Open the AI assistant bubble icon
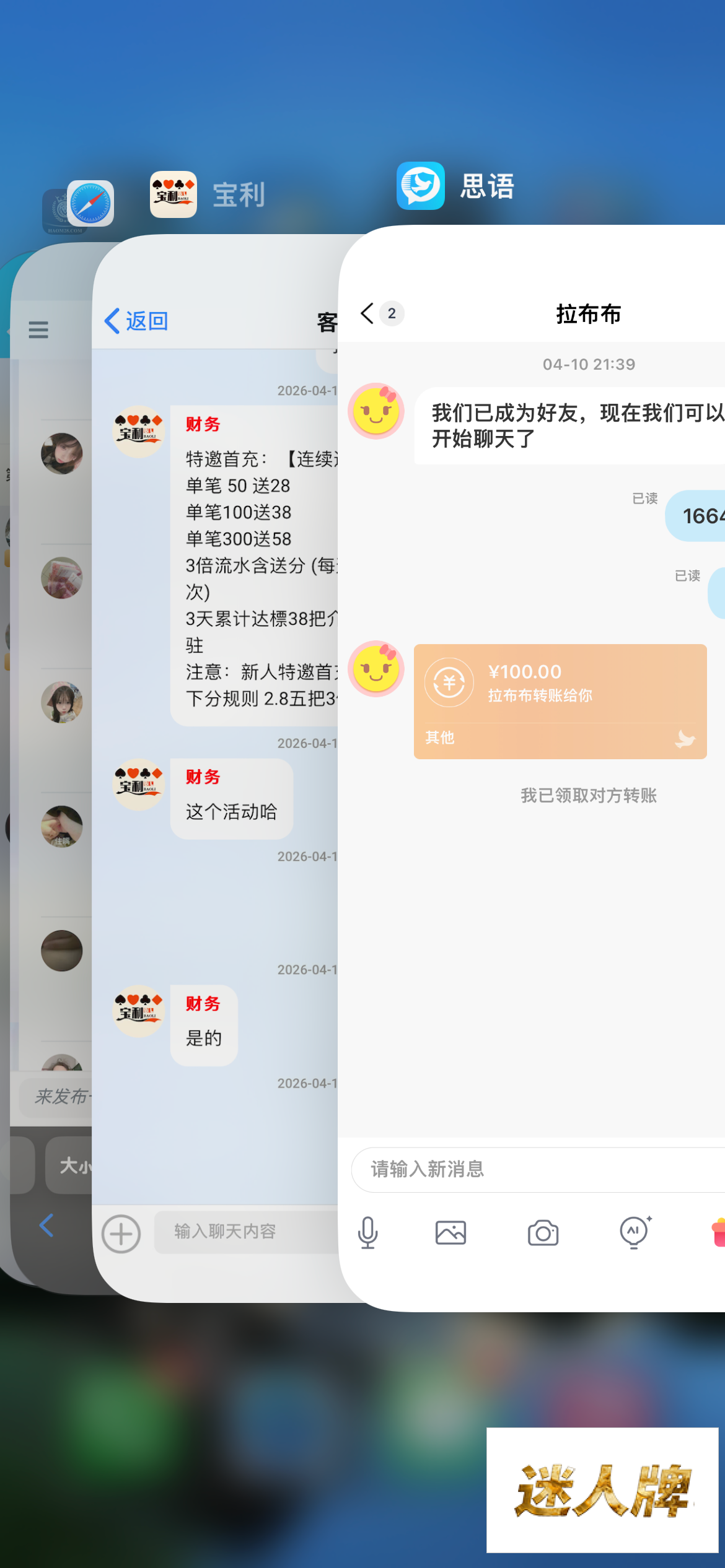Viewport: 725px width, 1568px height. pos(635,1232)
